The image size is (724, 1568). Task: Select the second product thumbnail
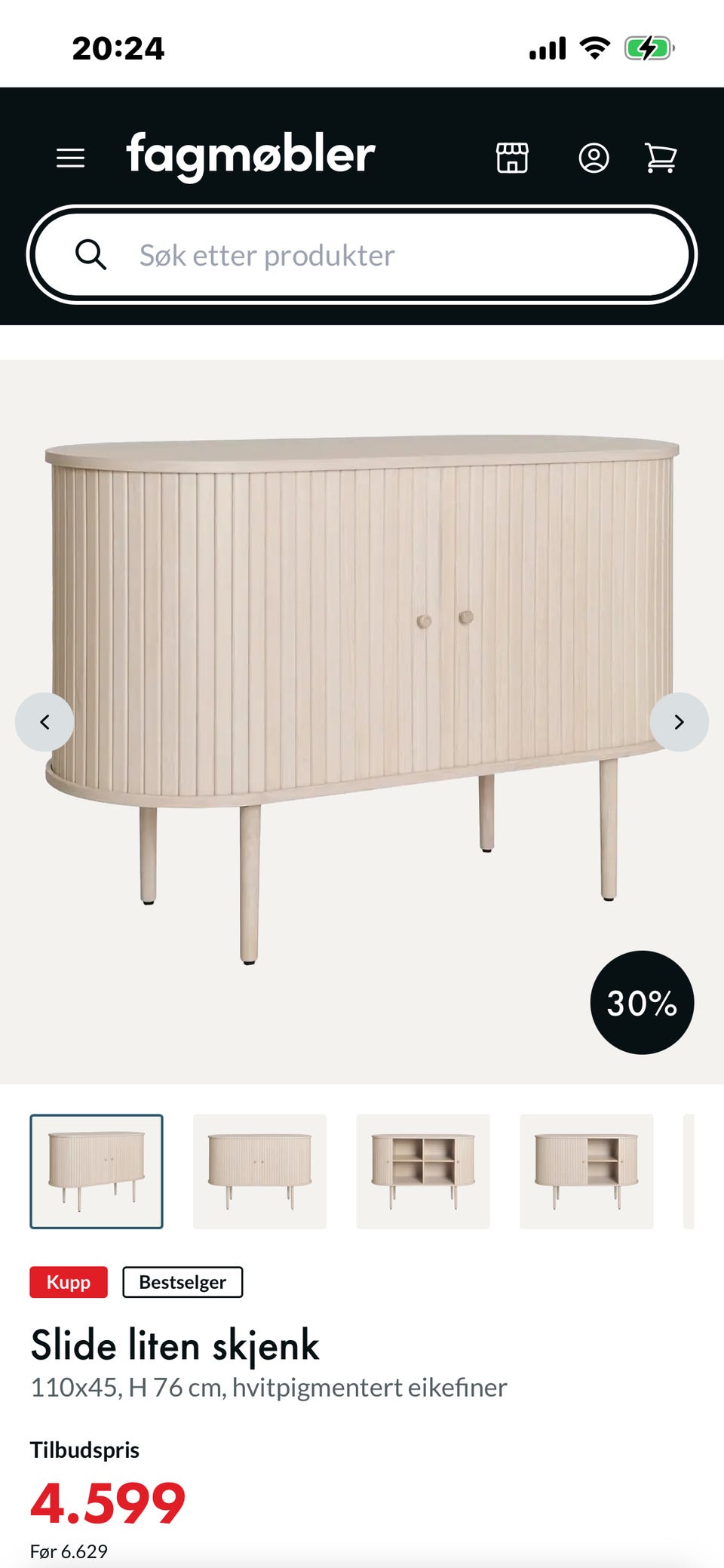pyautogui.click(x=259, y=1171)
